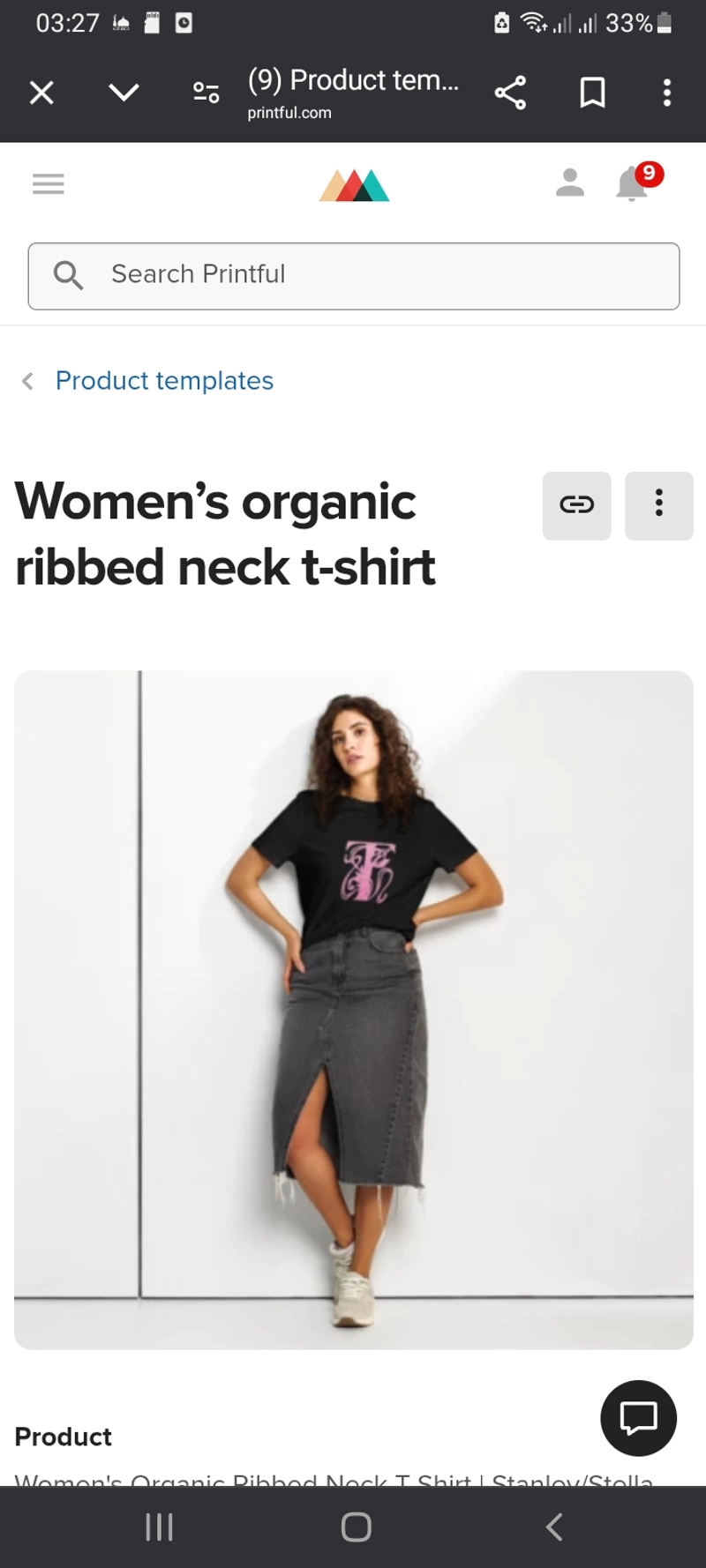Image resolution: width=706 pixels, height=1568 pixels.
Task: Open the browser overflow menu
Action: coord(667,93)
